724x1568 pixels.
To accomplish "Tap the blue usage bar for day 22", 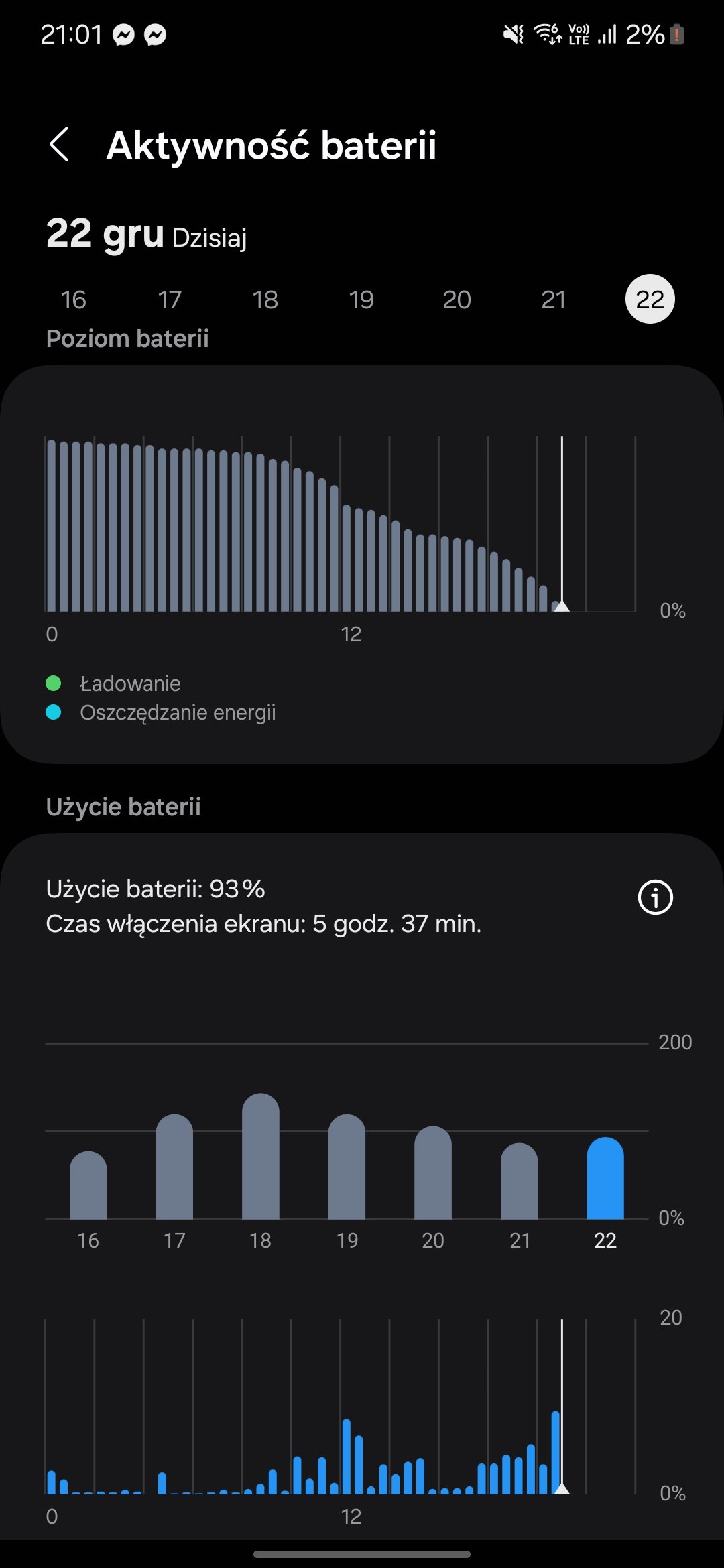I will click(605, 1178).
